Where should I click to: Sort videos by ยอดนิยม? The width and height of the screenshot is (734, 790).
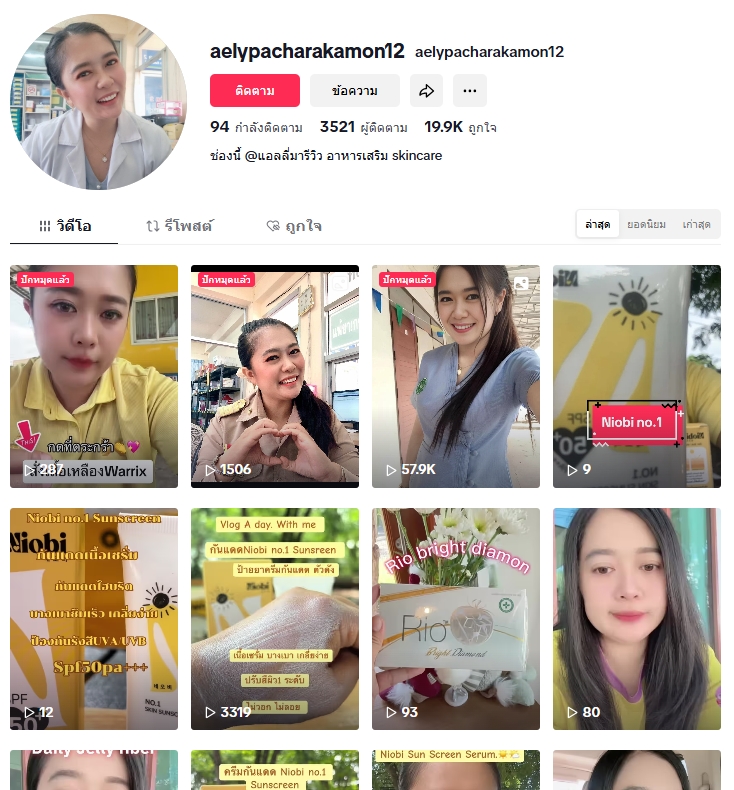[x=646, y=224]
